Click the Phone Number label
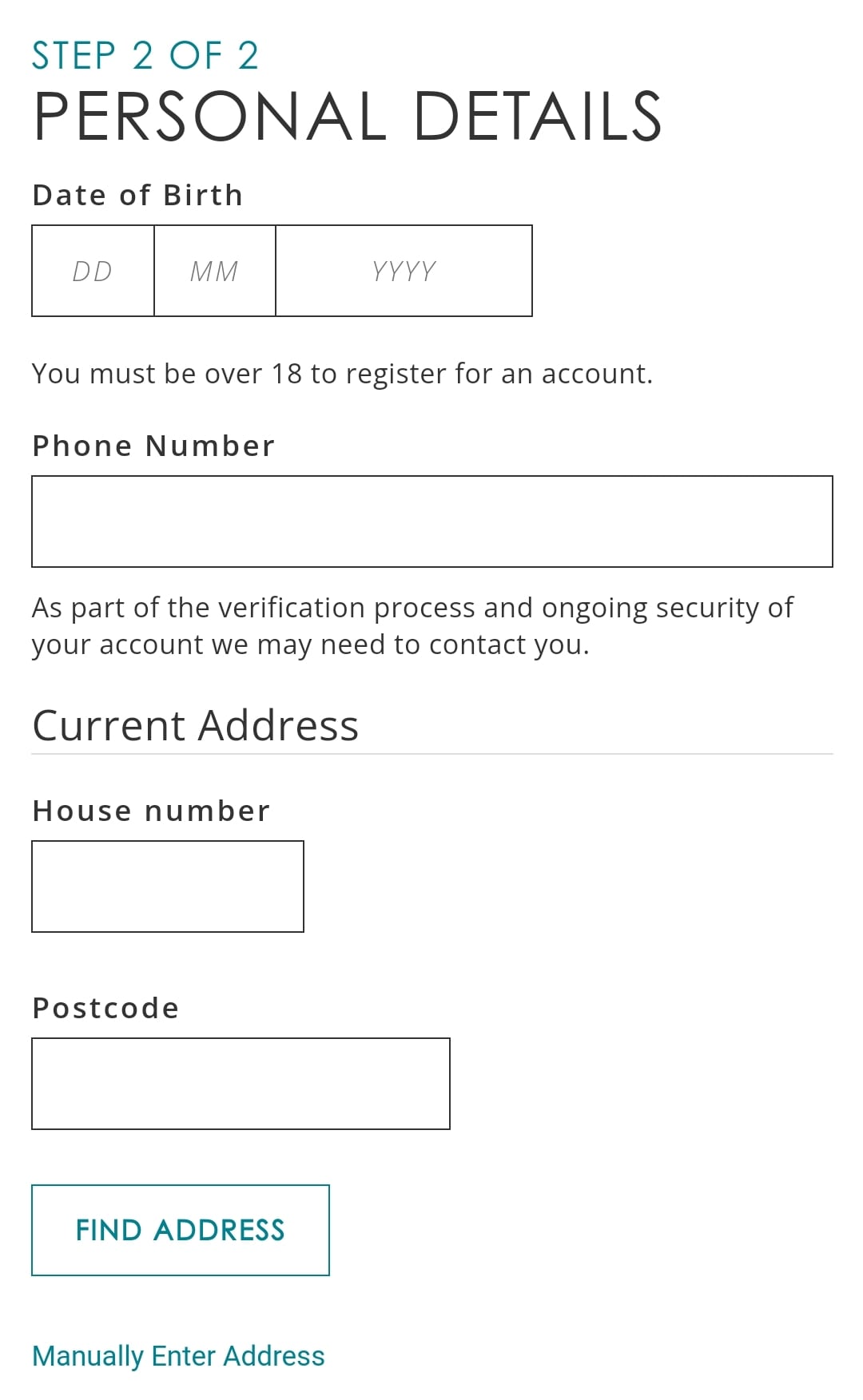 (153, 445)
